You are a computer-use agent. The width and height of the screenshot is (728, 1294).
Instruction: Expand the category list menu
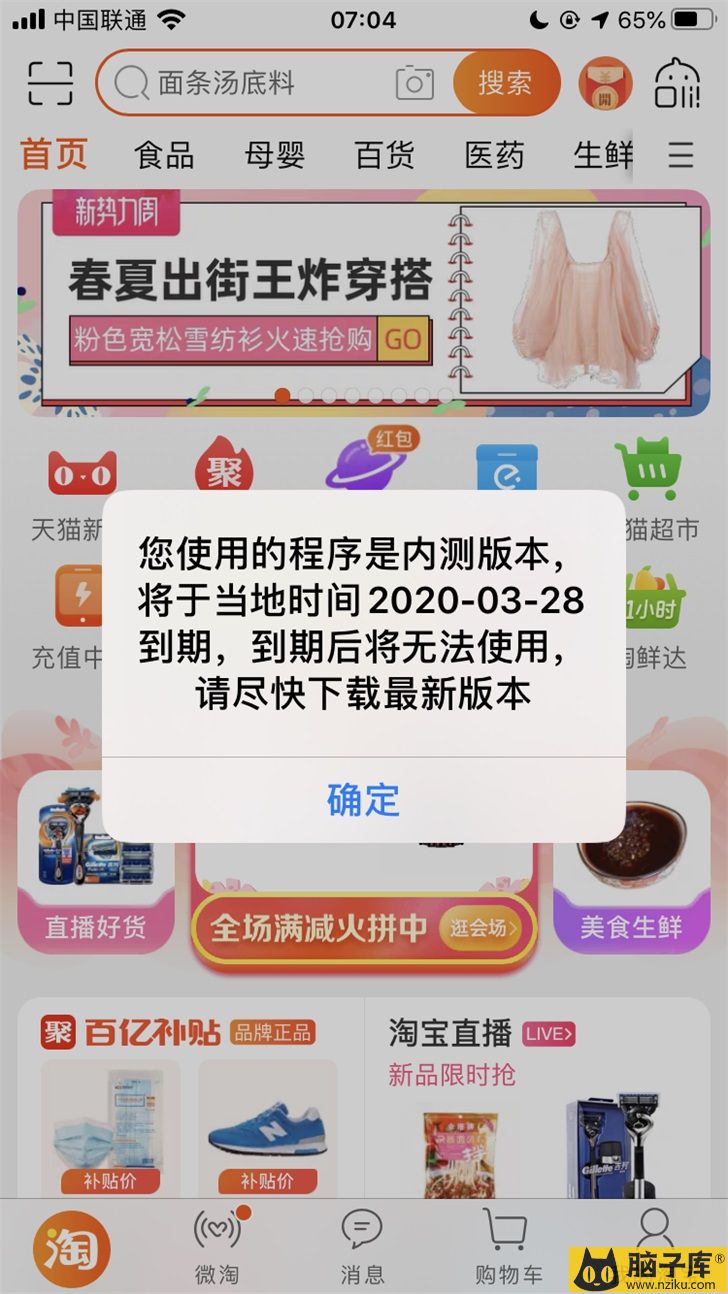681,155
